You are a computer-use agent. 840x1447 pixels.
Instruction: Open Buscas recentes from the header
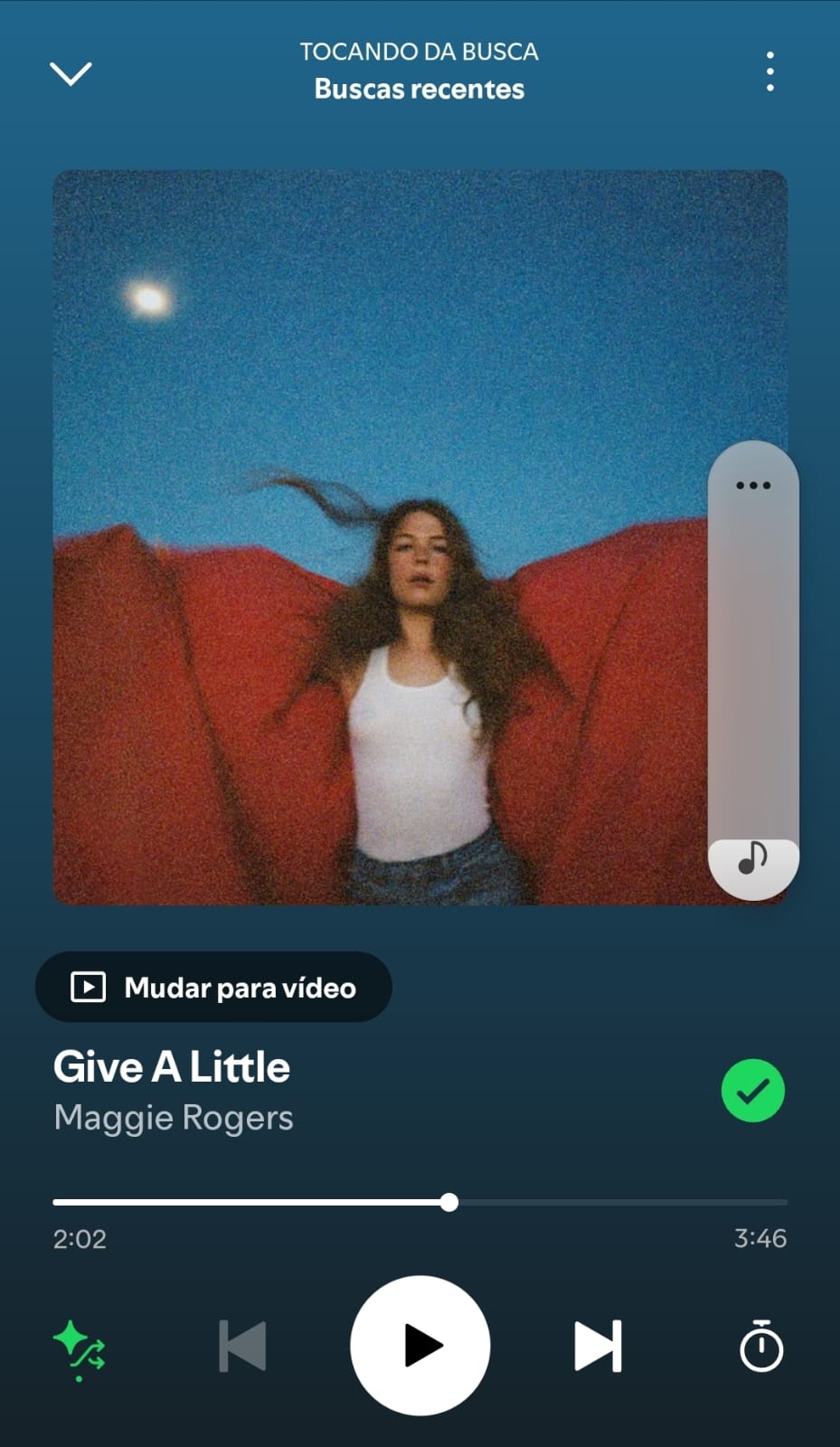(x=420, y=88)
